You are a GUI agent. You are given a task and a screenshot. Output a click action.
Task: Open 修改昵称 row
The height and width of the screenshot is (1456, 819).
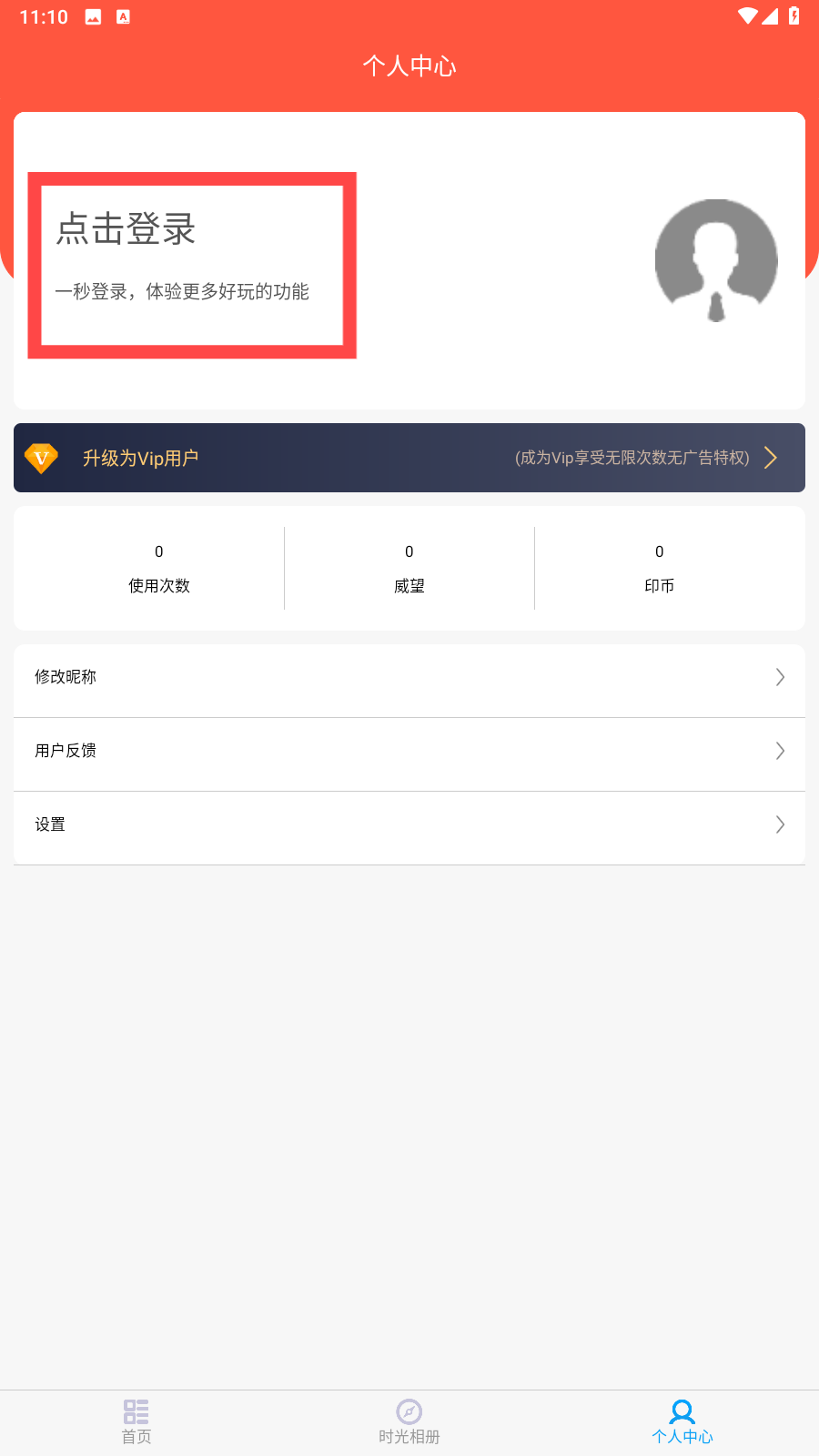(409, 677)
